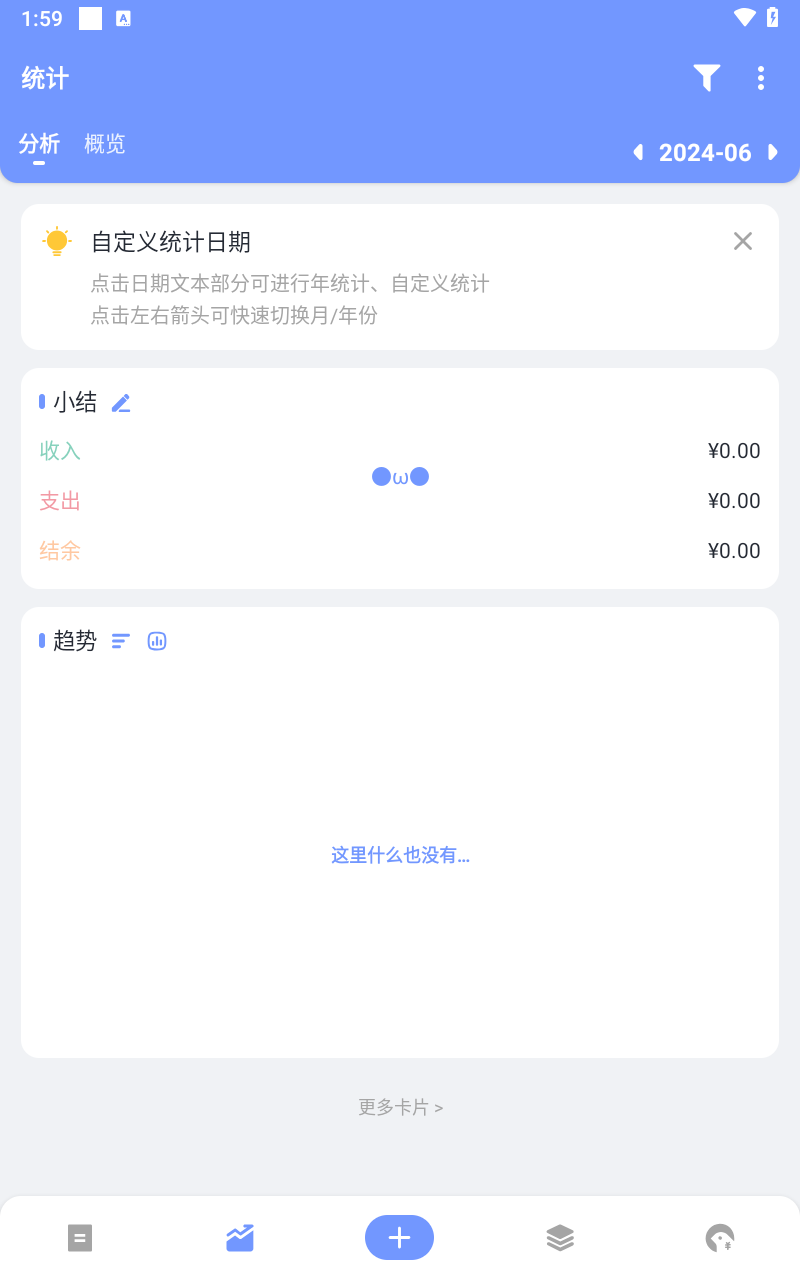The image size is (800, 1280).
Task: Open the three-dot overflow menu
Action: (x=761, y=78)
